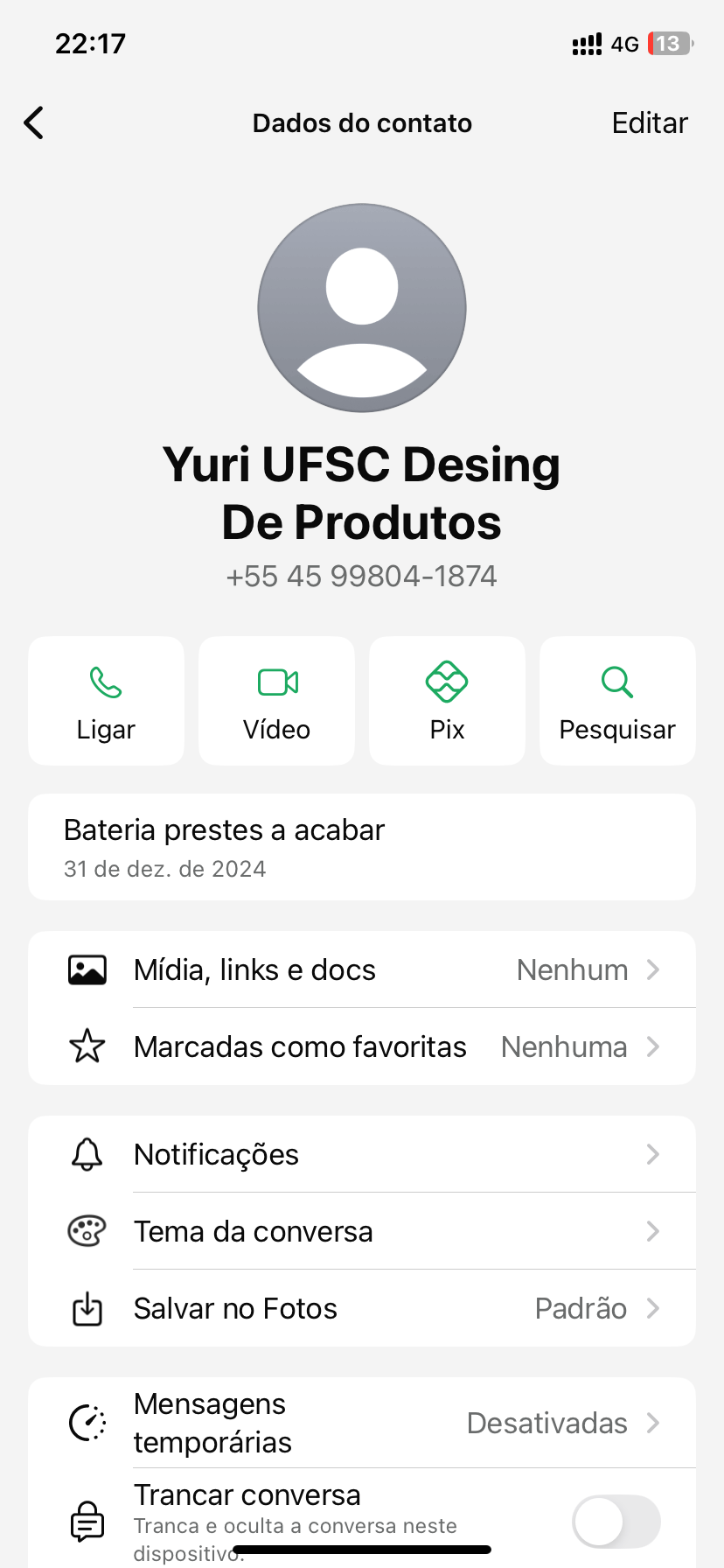
Task: Start a video call with Yuri
Action: 276,701
